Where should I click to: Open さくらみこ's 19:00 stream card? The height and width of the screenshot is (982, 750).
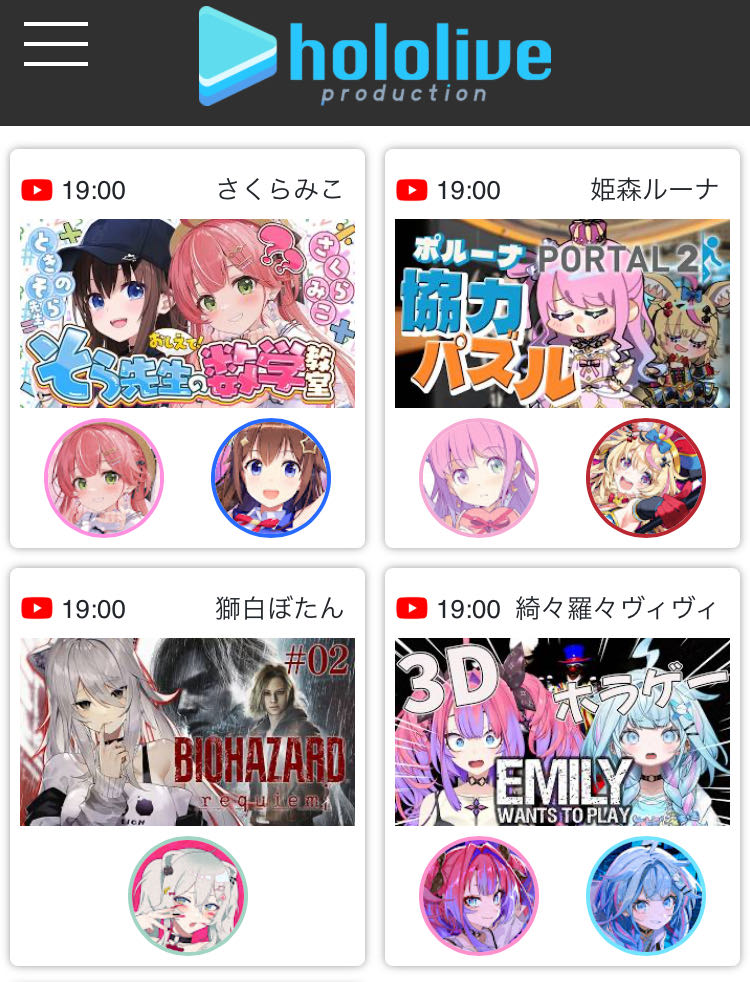pyautogui.click(x=187, y=313)
